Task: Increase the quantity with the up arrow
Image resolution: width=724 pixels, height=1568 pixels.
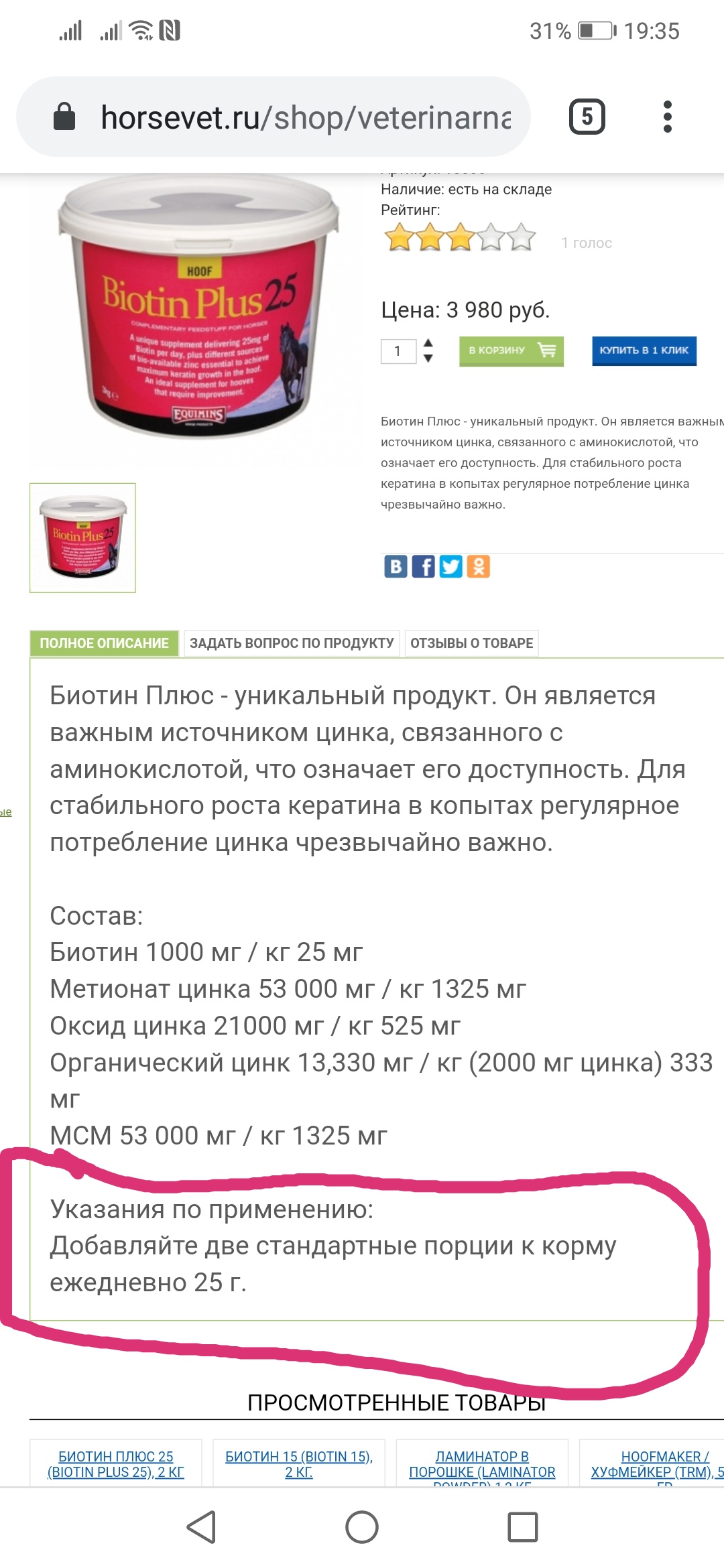Action: point(428,344)
